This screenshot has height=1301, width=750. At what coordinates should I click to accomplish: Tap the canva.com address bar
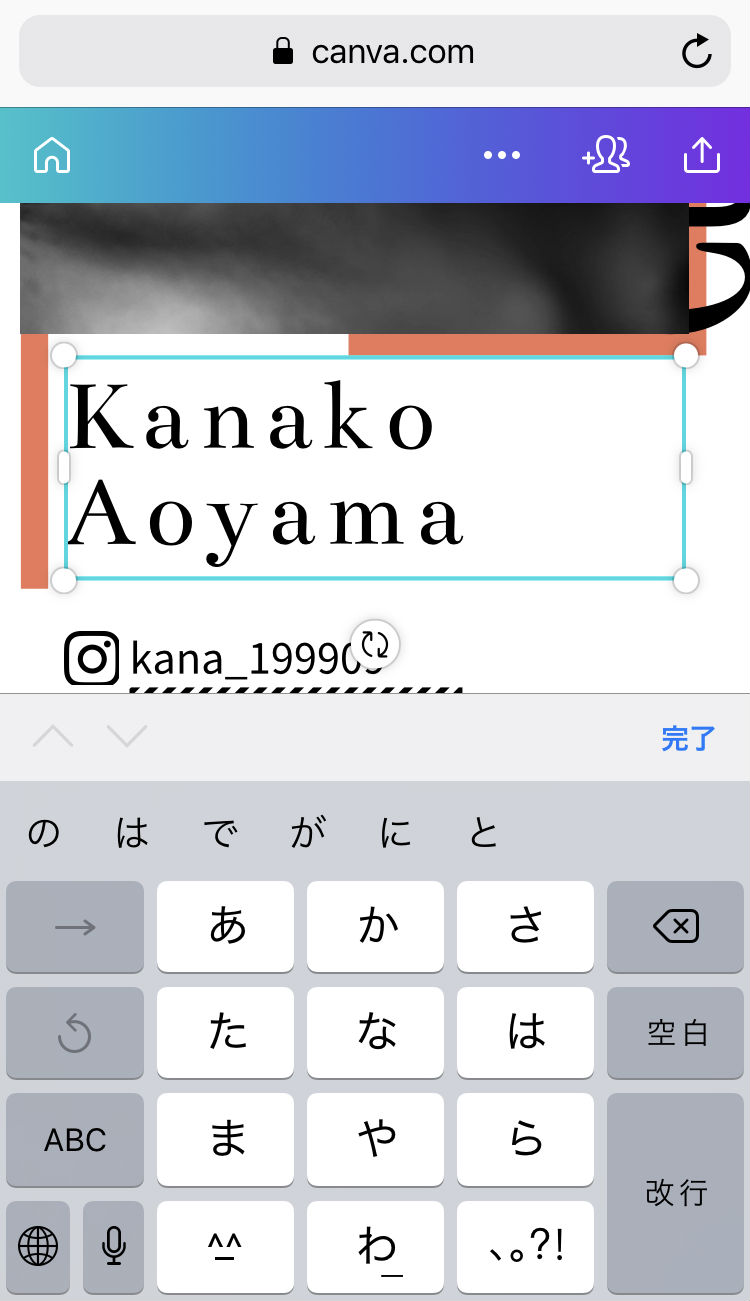pyautogui.click(x=374, y=52)
